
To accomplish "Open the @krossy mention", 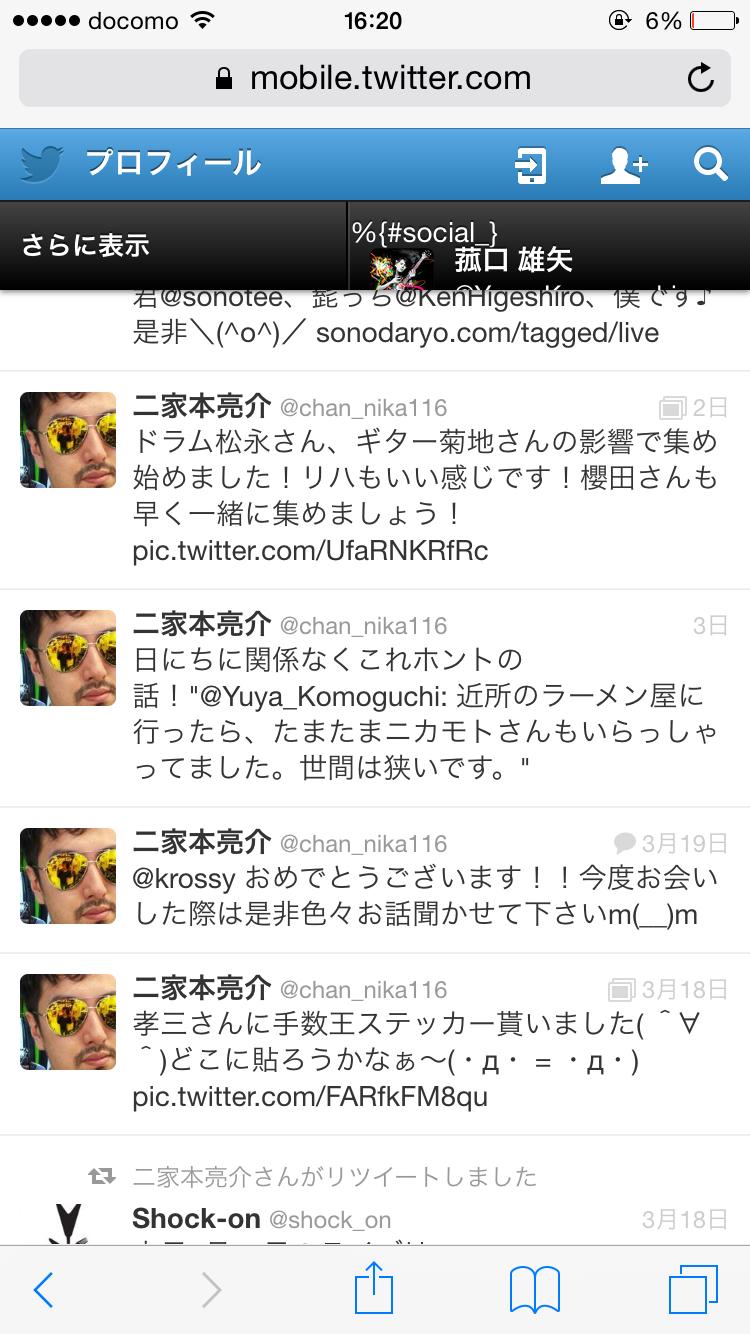I will coord(184,880).
